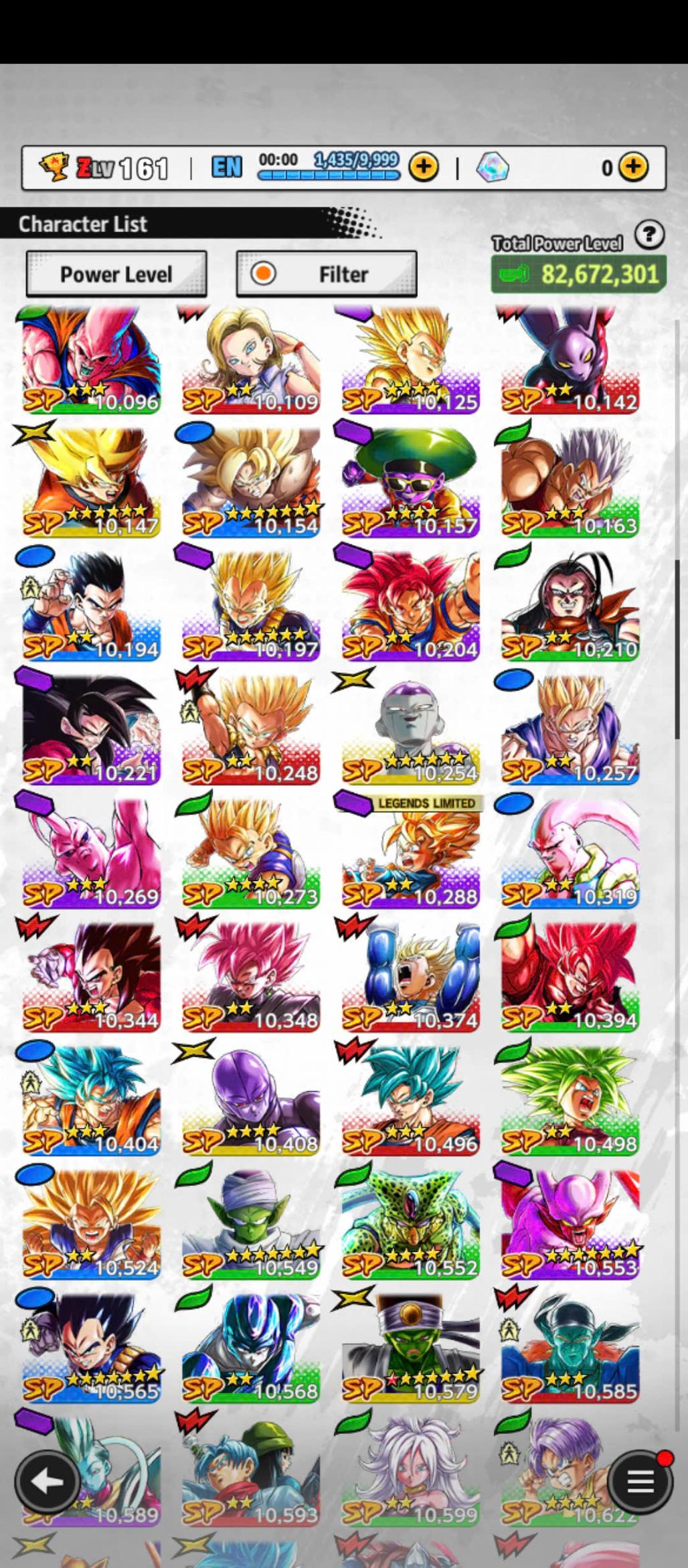Viewport: 688px width, 1568px height.
Task: Add Chrono Crystals with the plus icon
Action: 633,167
